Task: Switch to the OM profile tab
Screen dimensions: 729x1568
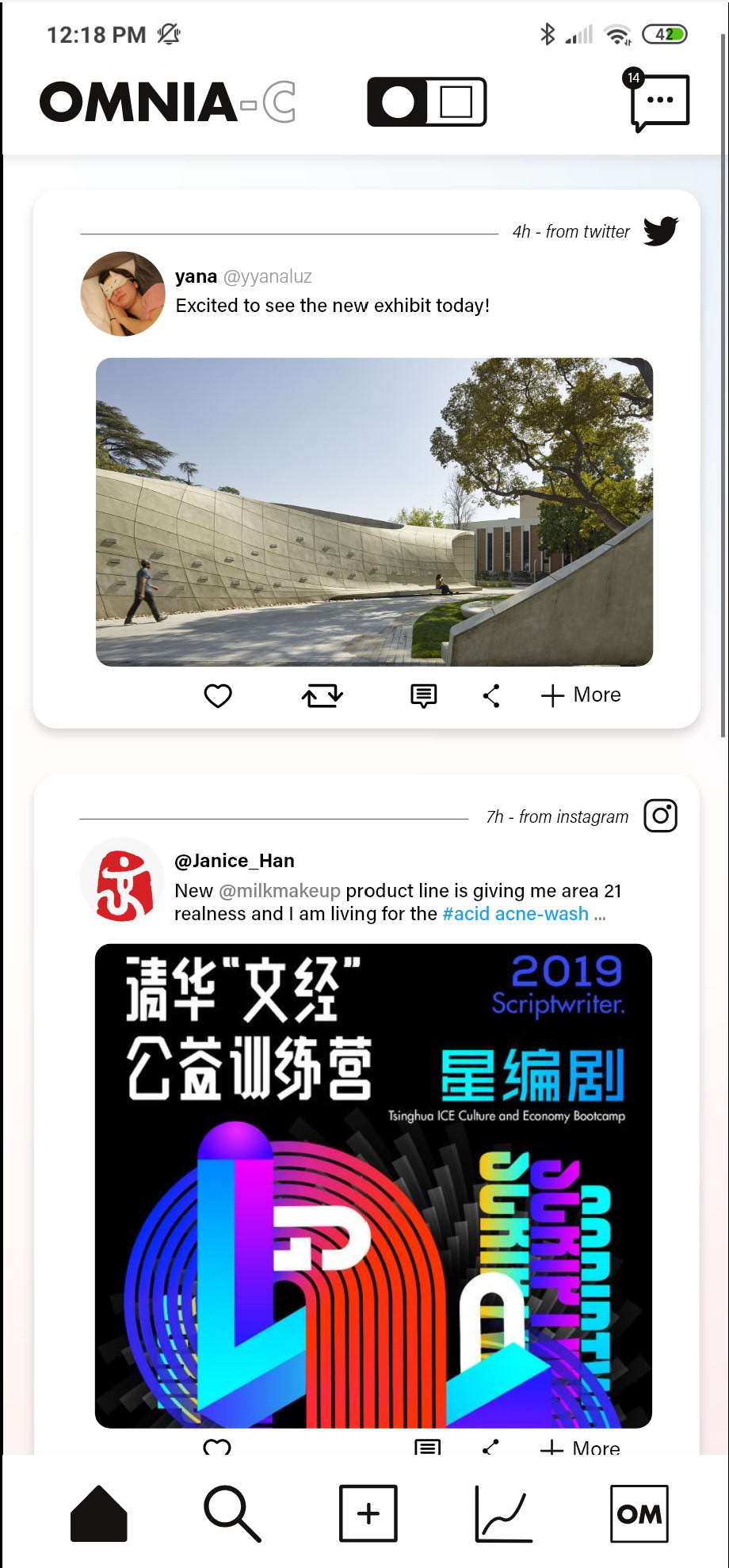Action: (639, 1514)
